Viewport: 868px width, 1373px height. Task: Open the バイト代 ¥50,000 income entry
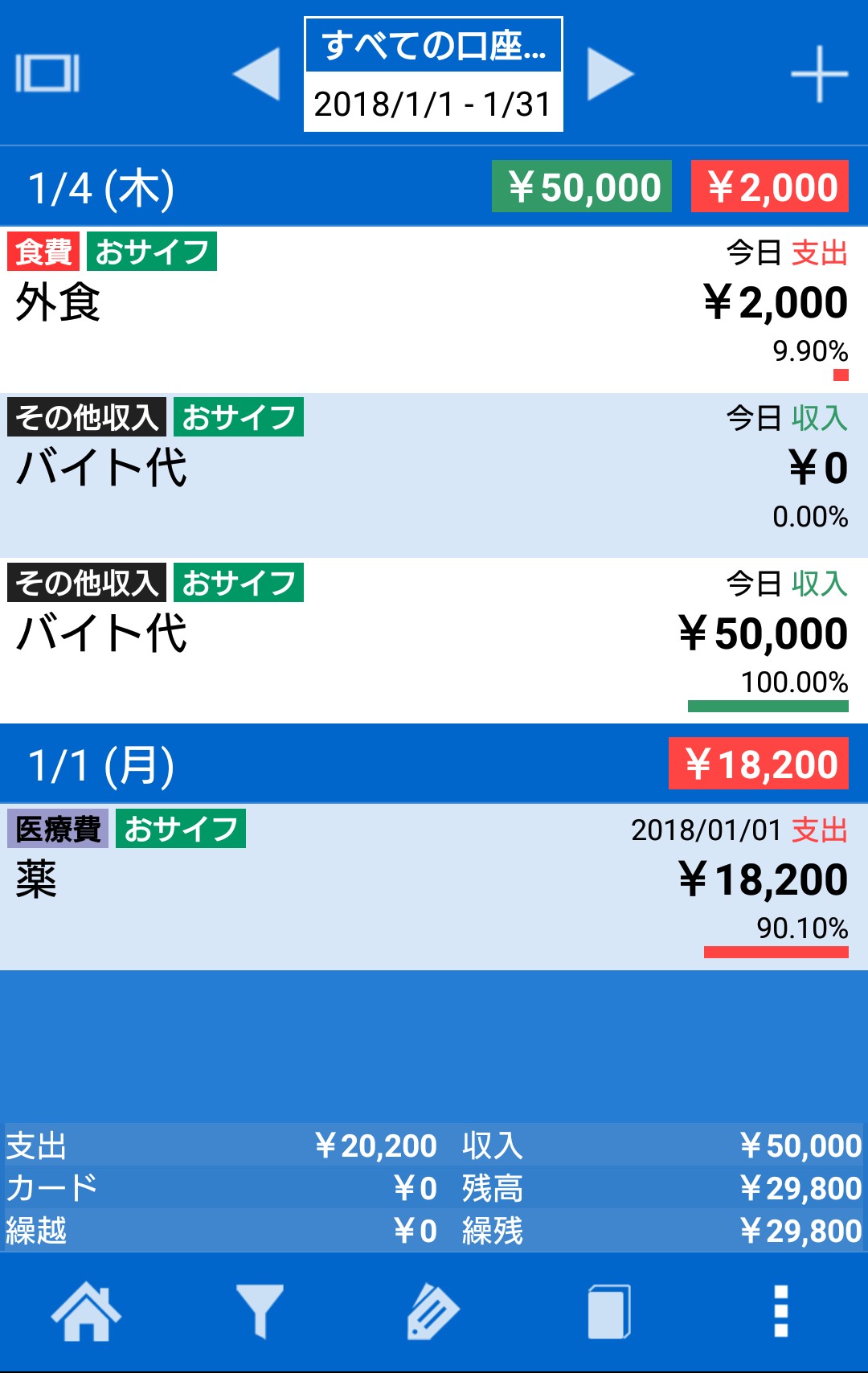[434, 641]
